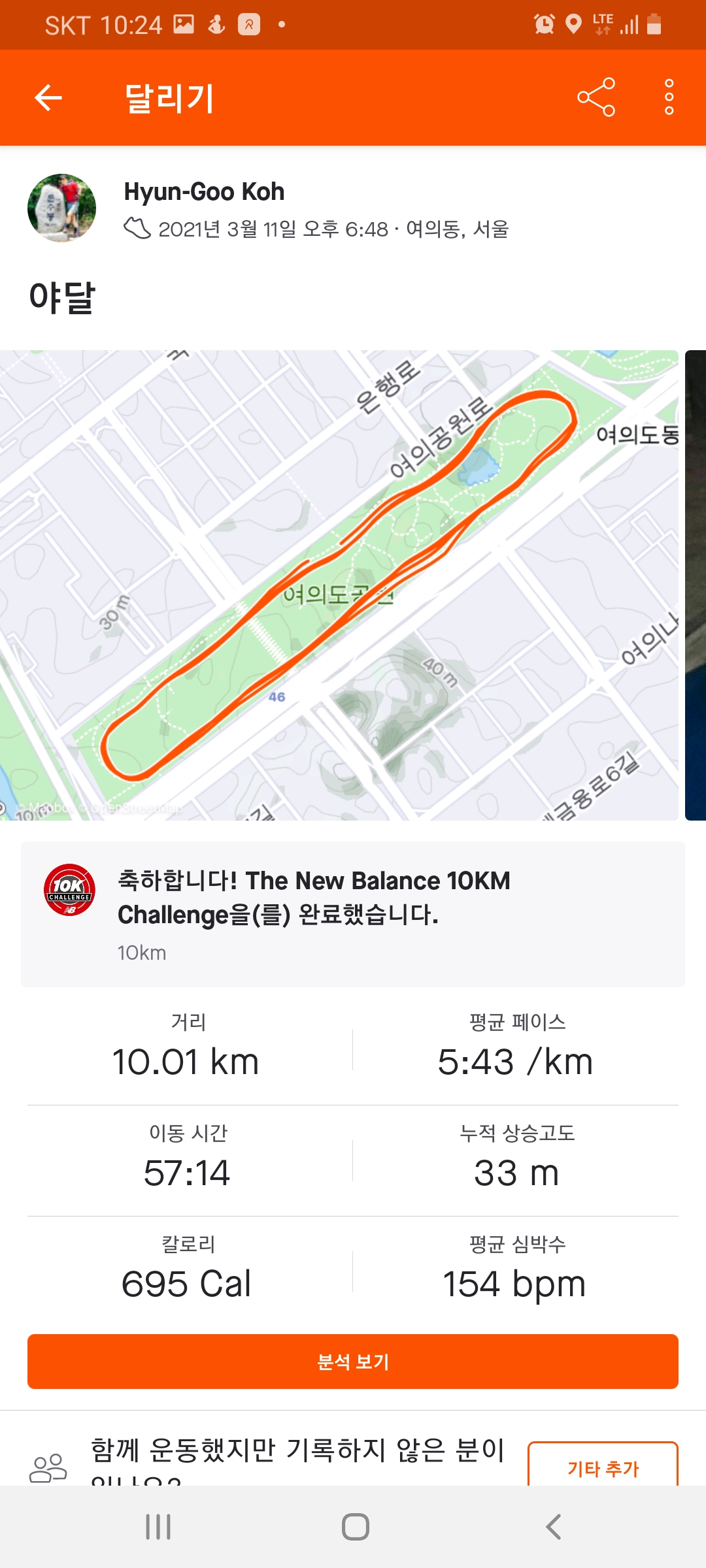Open Hyun-Goo Koh's profile picture
Screen dimensions: 706x1568
tap(61, 208)
